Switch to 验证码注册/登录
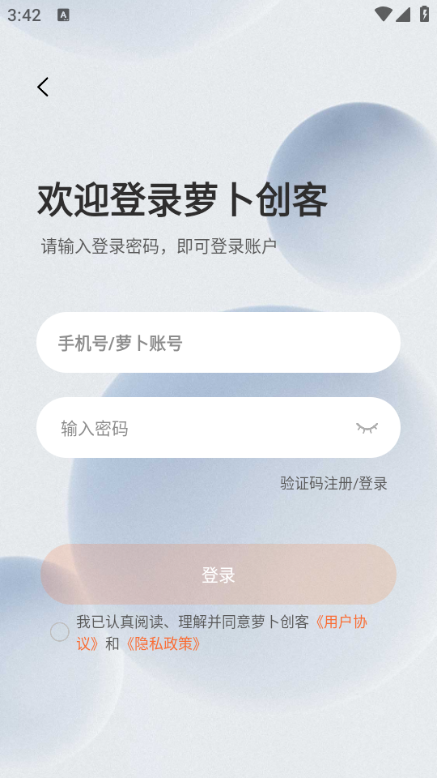 click(333, 483)
